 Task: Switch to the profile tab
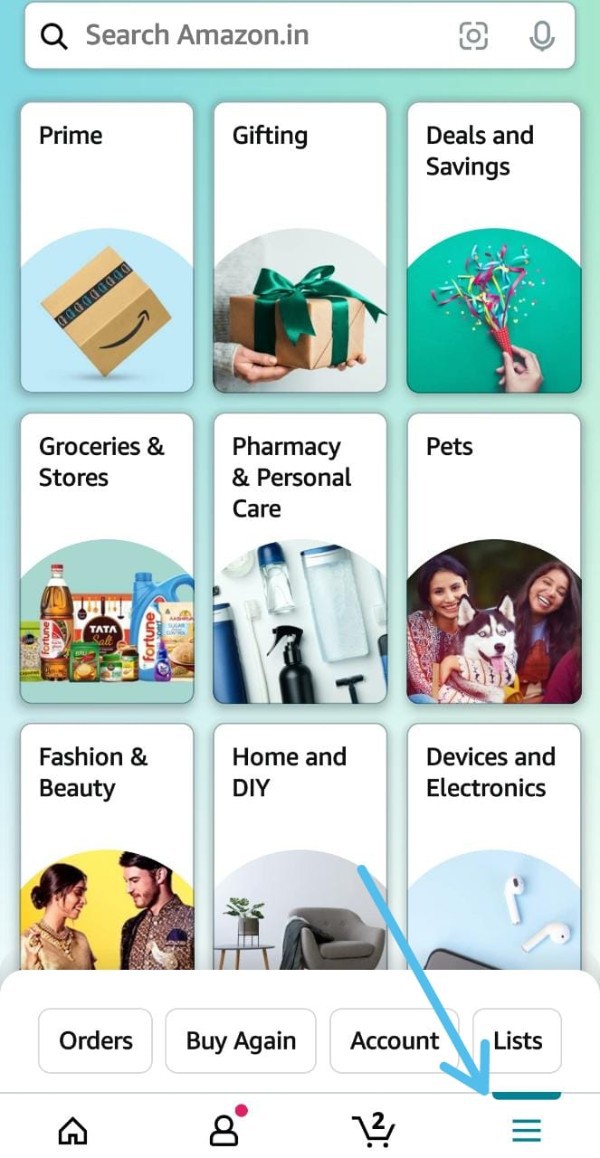[224, 1131]
